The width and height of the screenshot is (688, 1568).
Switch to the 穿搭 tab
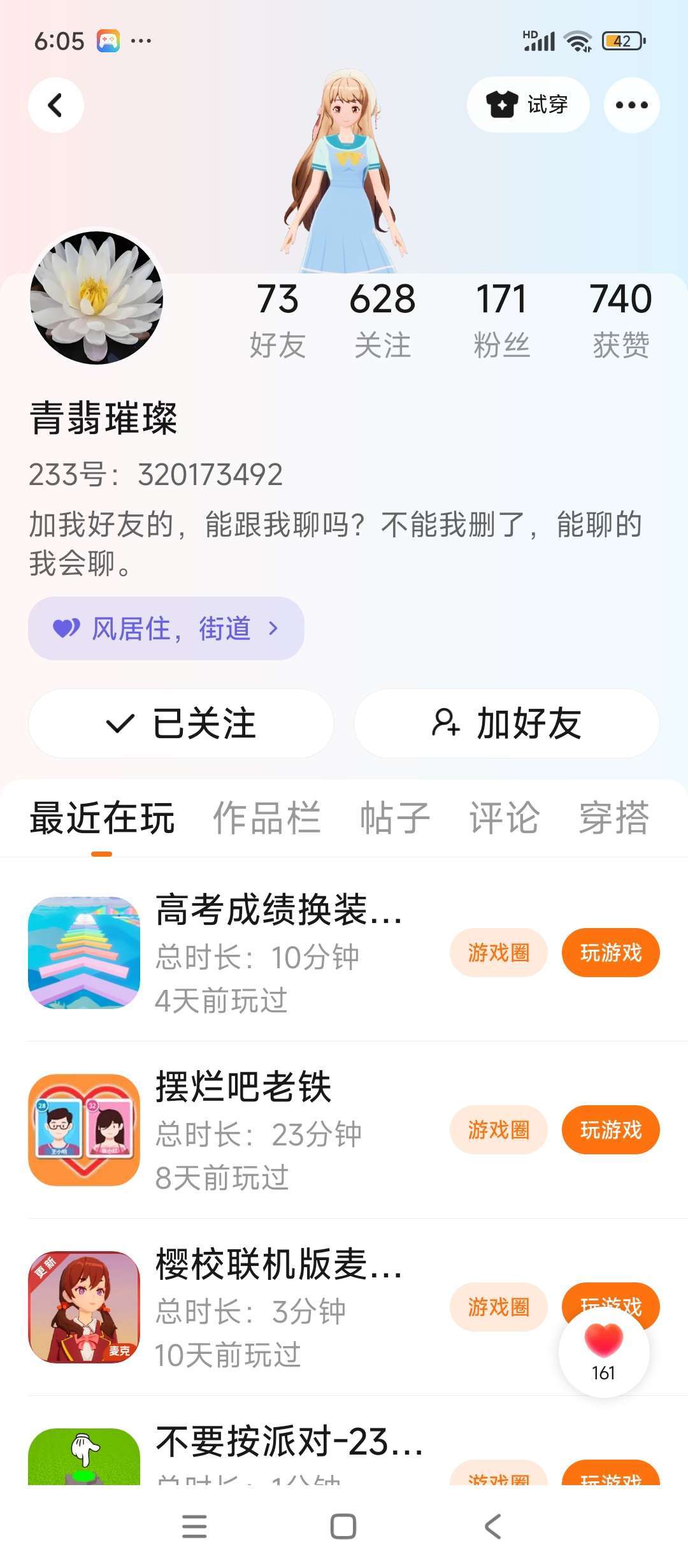[x=613, y=818]
